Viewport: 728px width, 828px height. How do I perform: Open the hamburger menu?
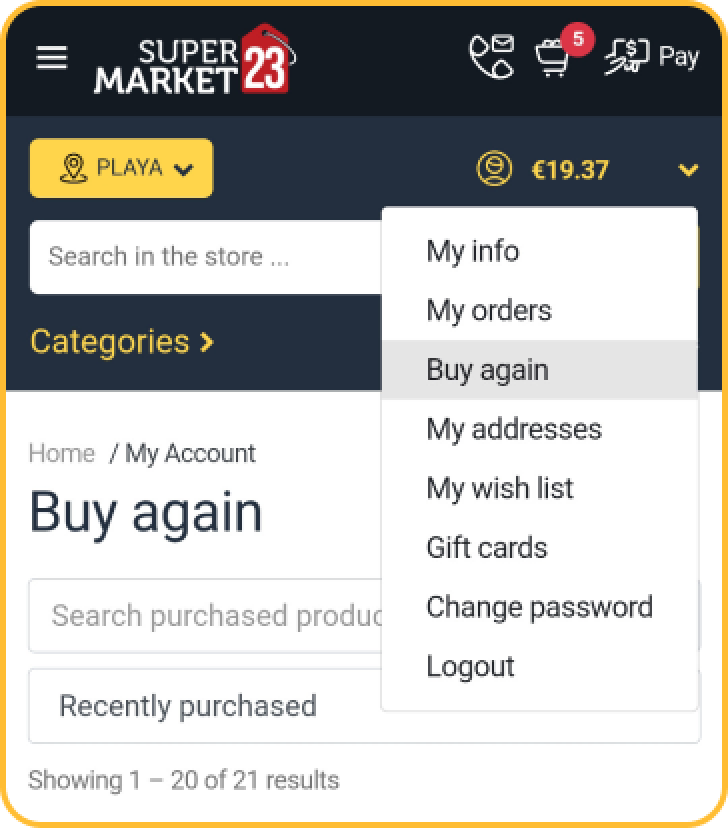point(52,57)
